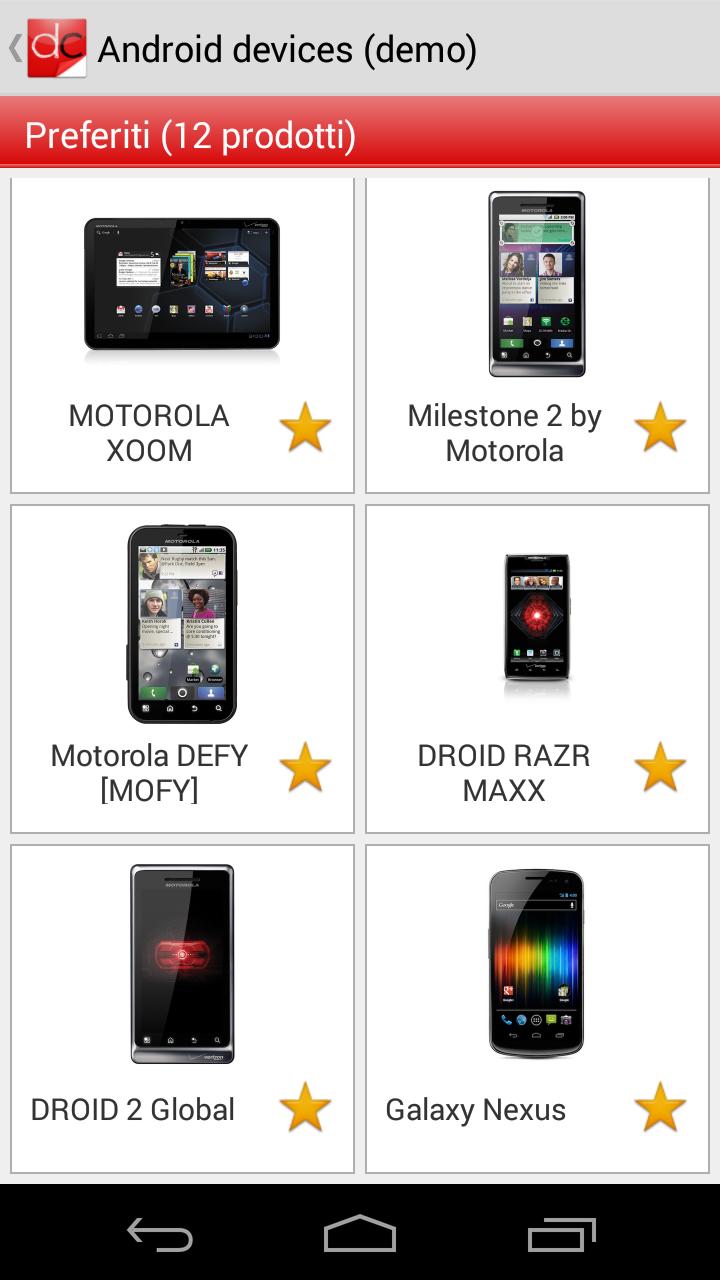Tap the dc app logo icon
Viewport: 720px width, 1280px height.
tap(55, 47)
